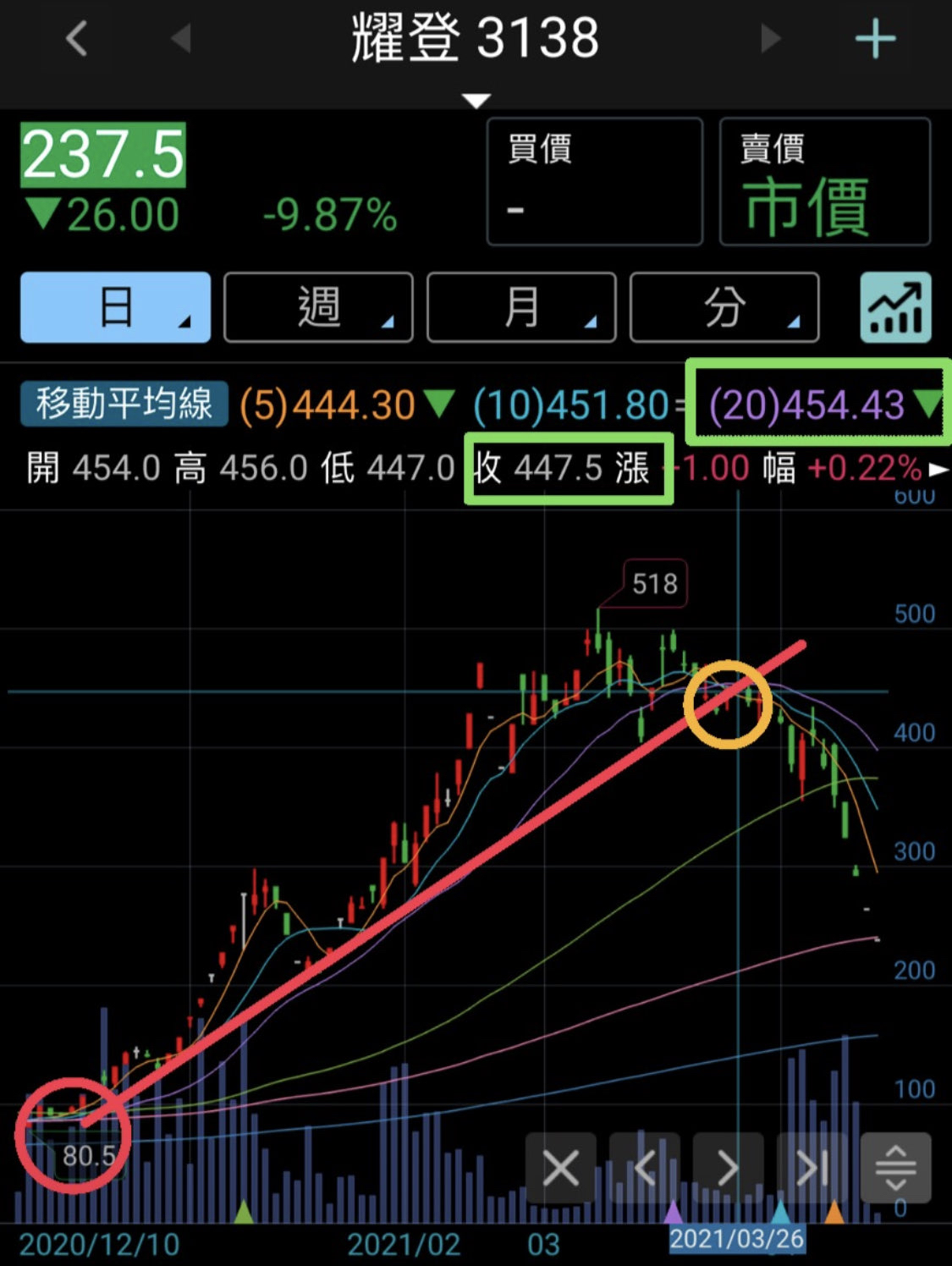Close the chart crosshair with the X

(560, 1169)
